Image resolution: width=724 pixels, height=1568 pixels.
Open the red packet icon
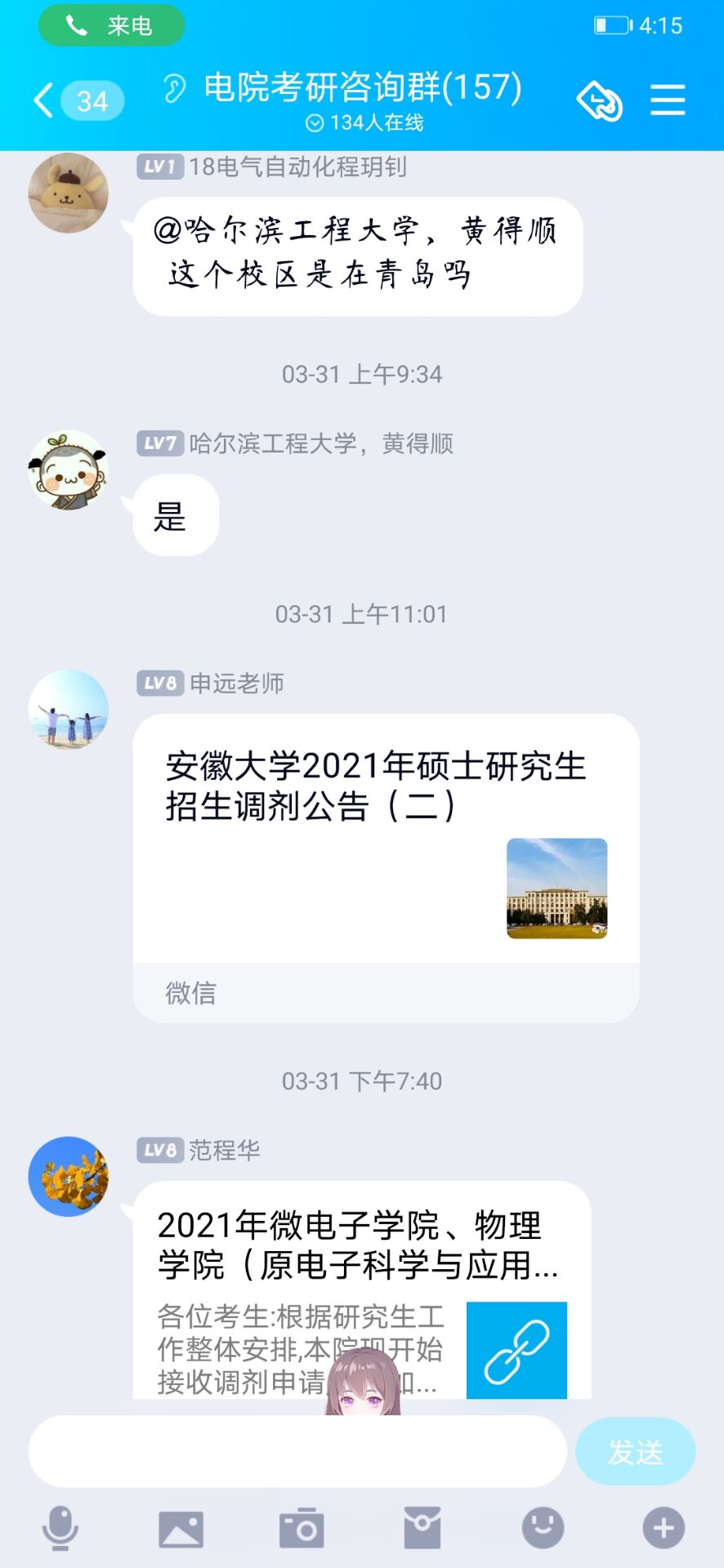pyautogui.click(x=422, y=1527)
